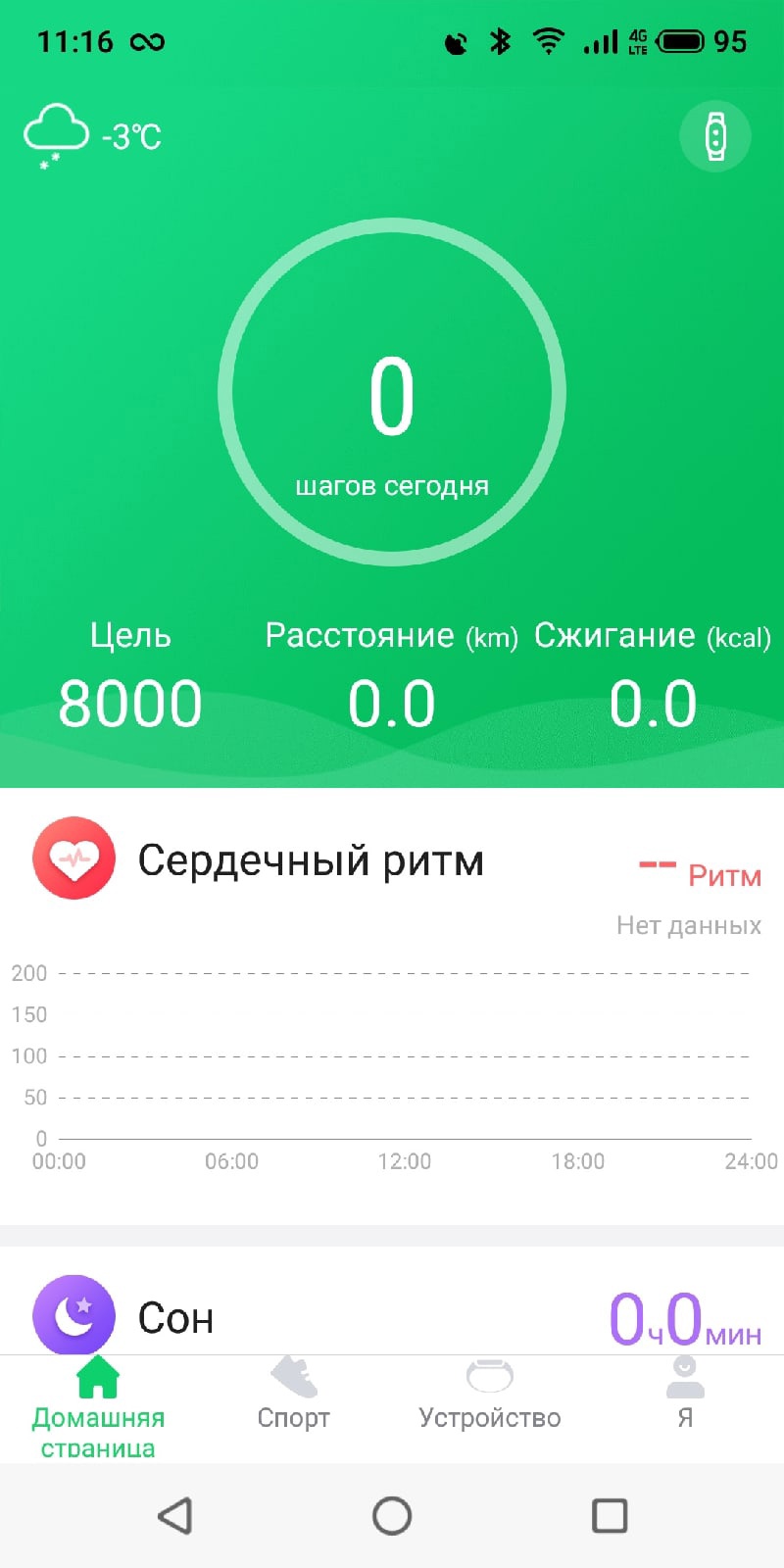Switch to the Устройство tab
This screenshot has height=1568, width=784.
tap(489, 1394)
